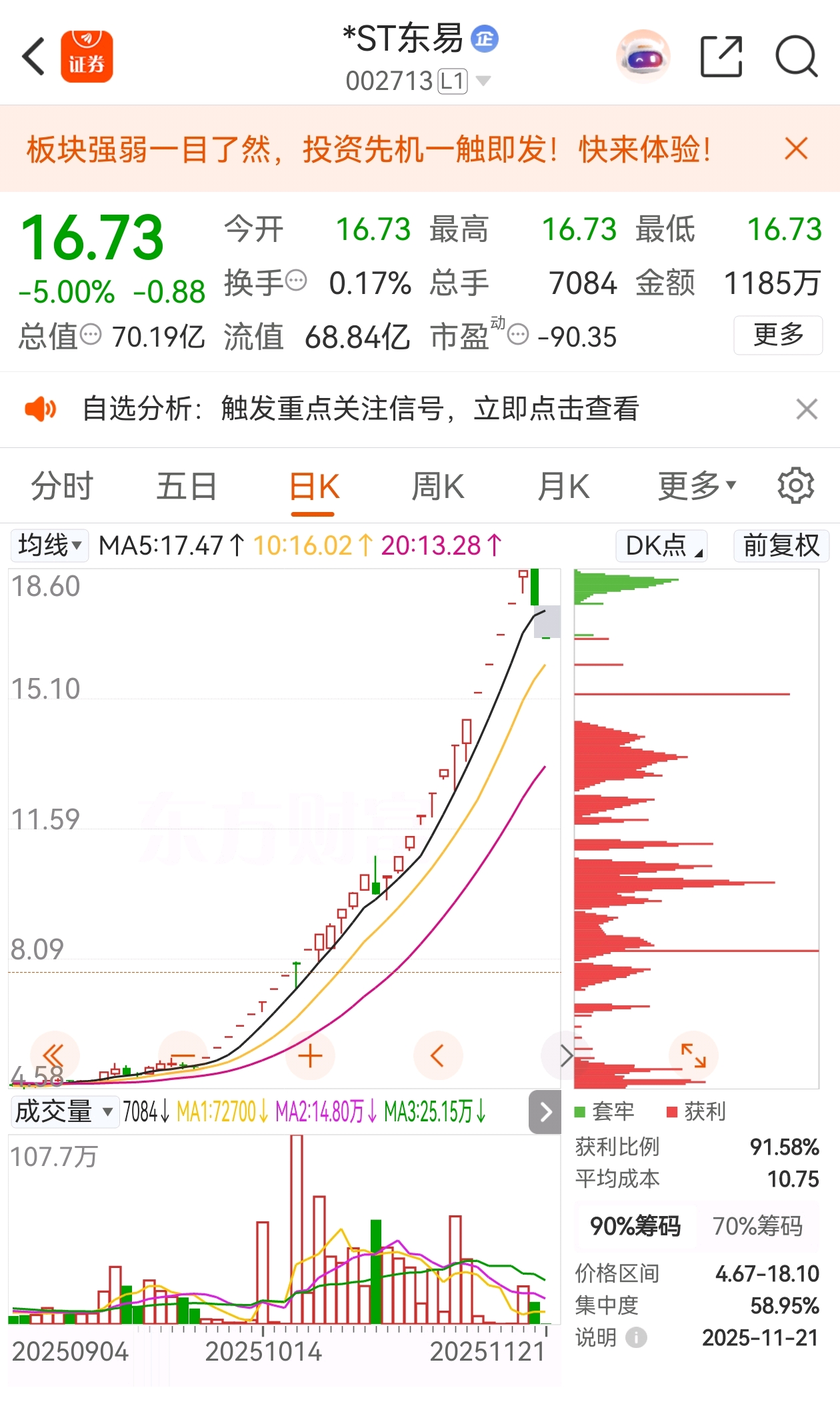
Task: Tap 更多 for more quote details
Action: pos(777,335)
